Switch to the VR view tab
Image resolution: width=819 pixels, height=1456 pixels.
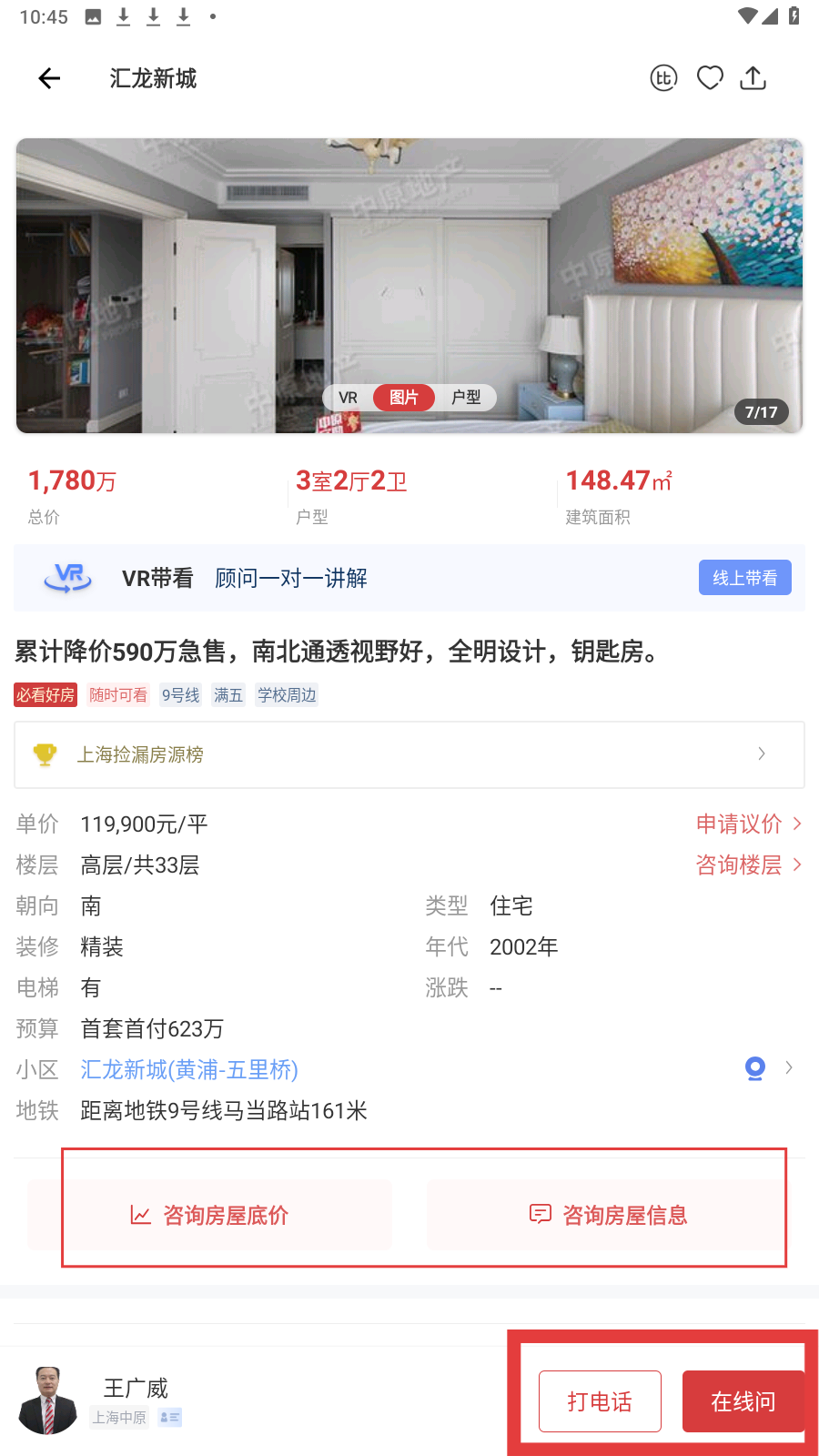[349, 398]
